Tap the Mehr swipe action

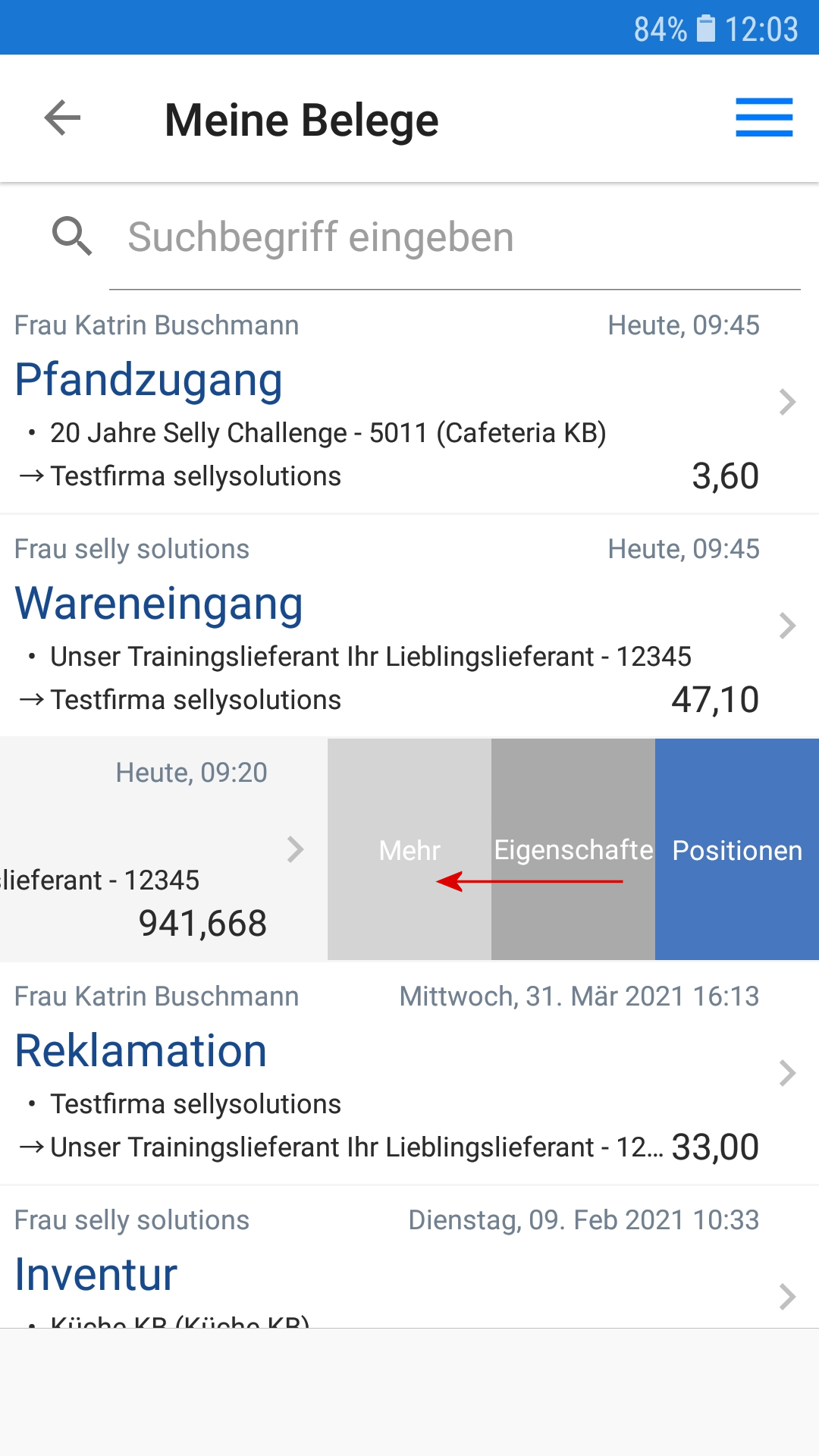pos(409,849)
